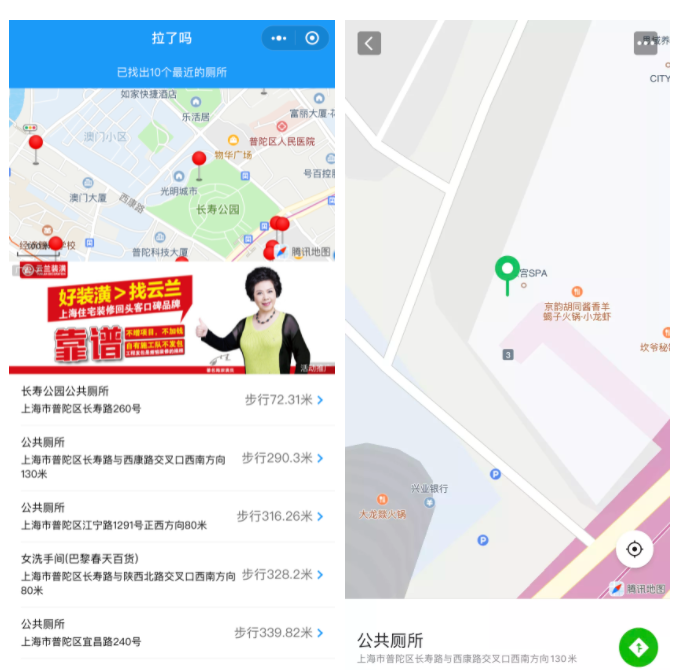Start navigation with the green direction button
Screen dimensions: 681x670
click(638, 647)
